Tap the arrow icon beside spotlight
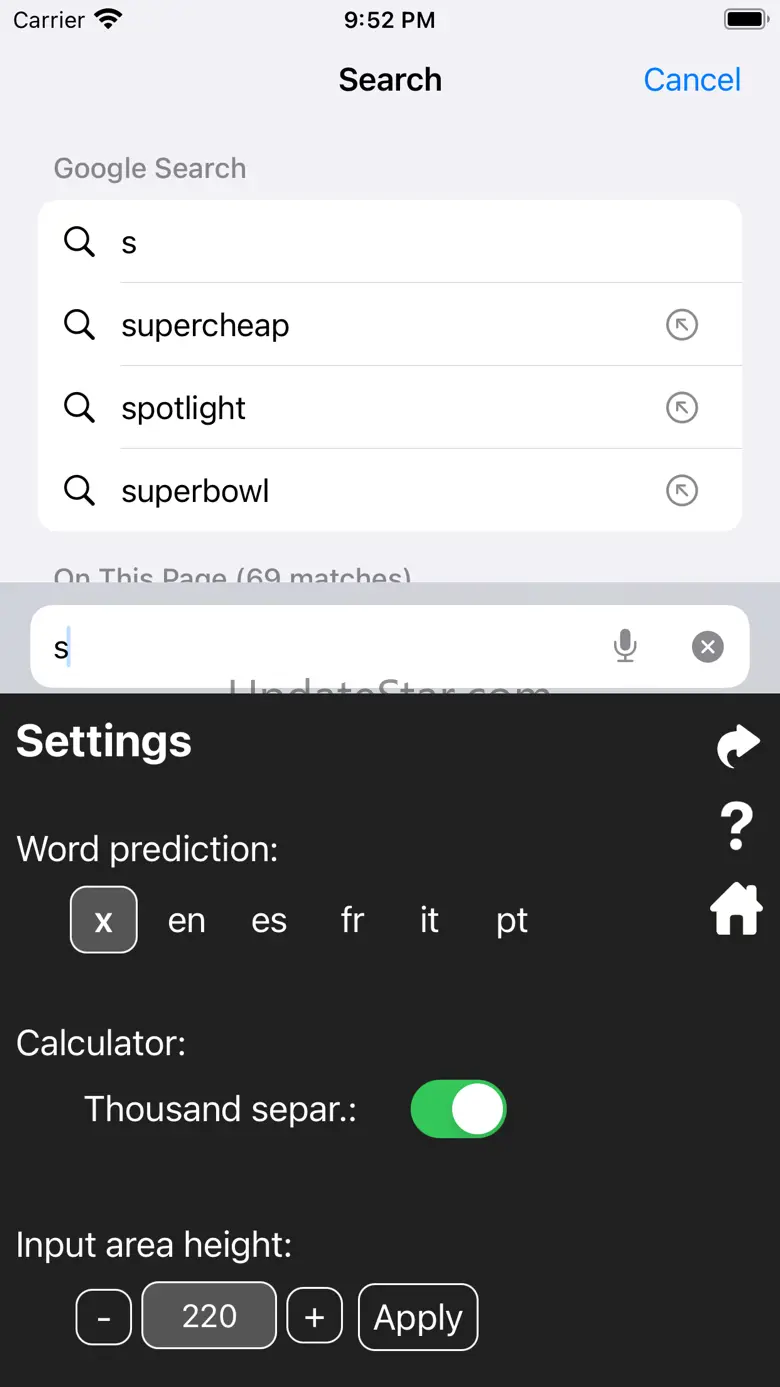 point(682,408)
